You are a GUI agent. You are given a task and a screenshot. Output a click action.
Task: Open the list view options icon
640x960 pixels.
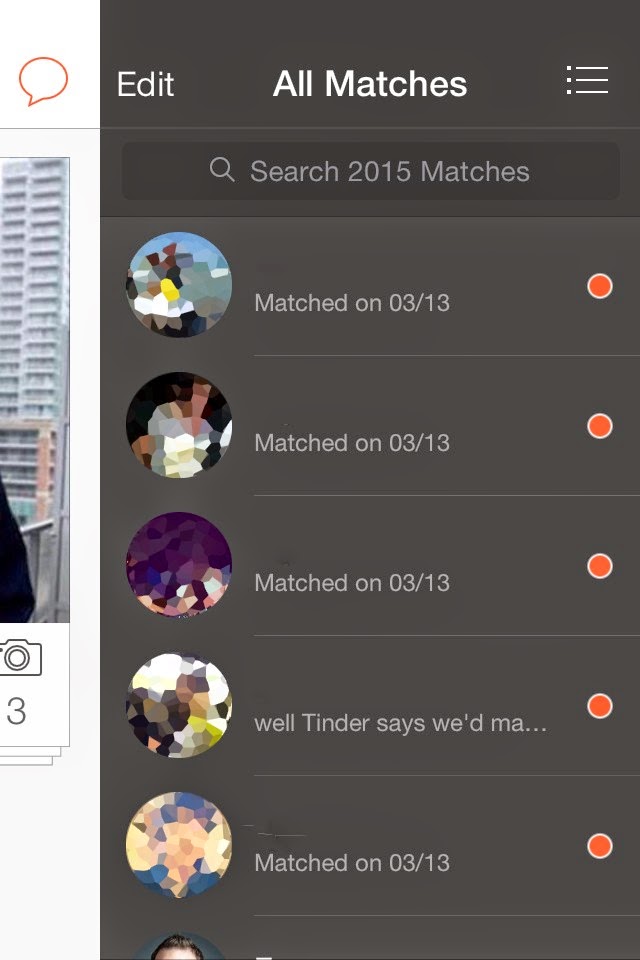(586, 81)
